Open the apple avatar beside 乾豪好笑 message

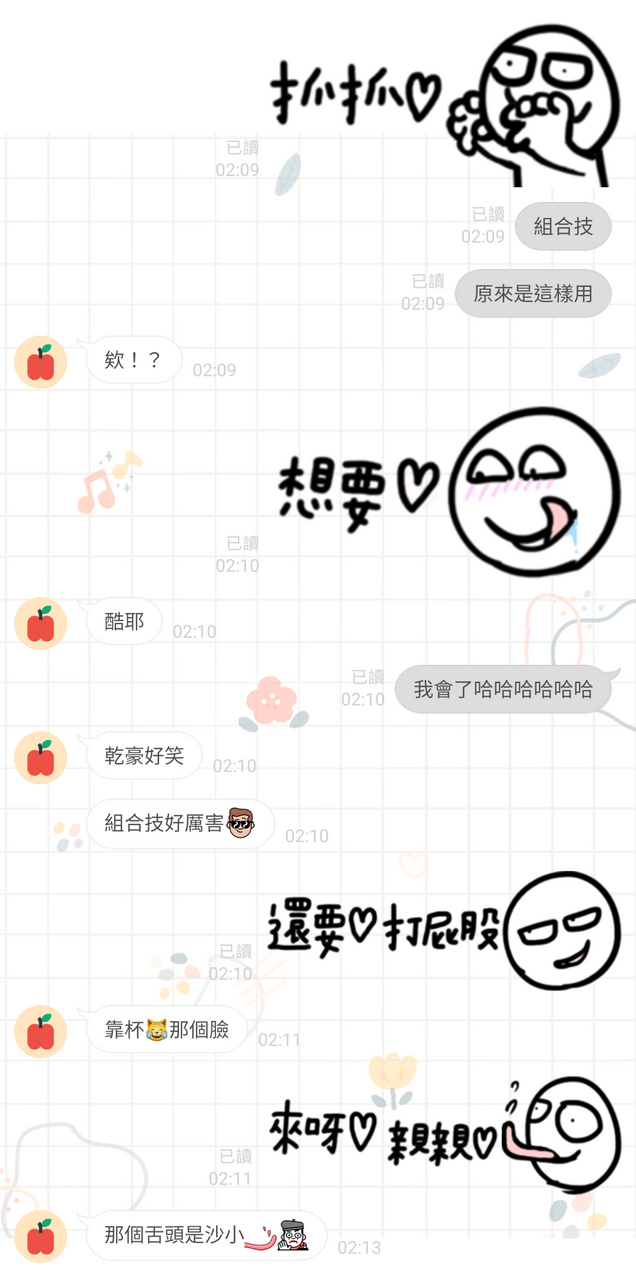pos(40,758)
